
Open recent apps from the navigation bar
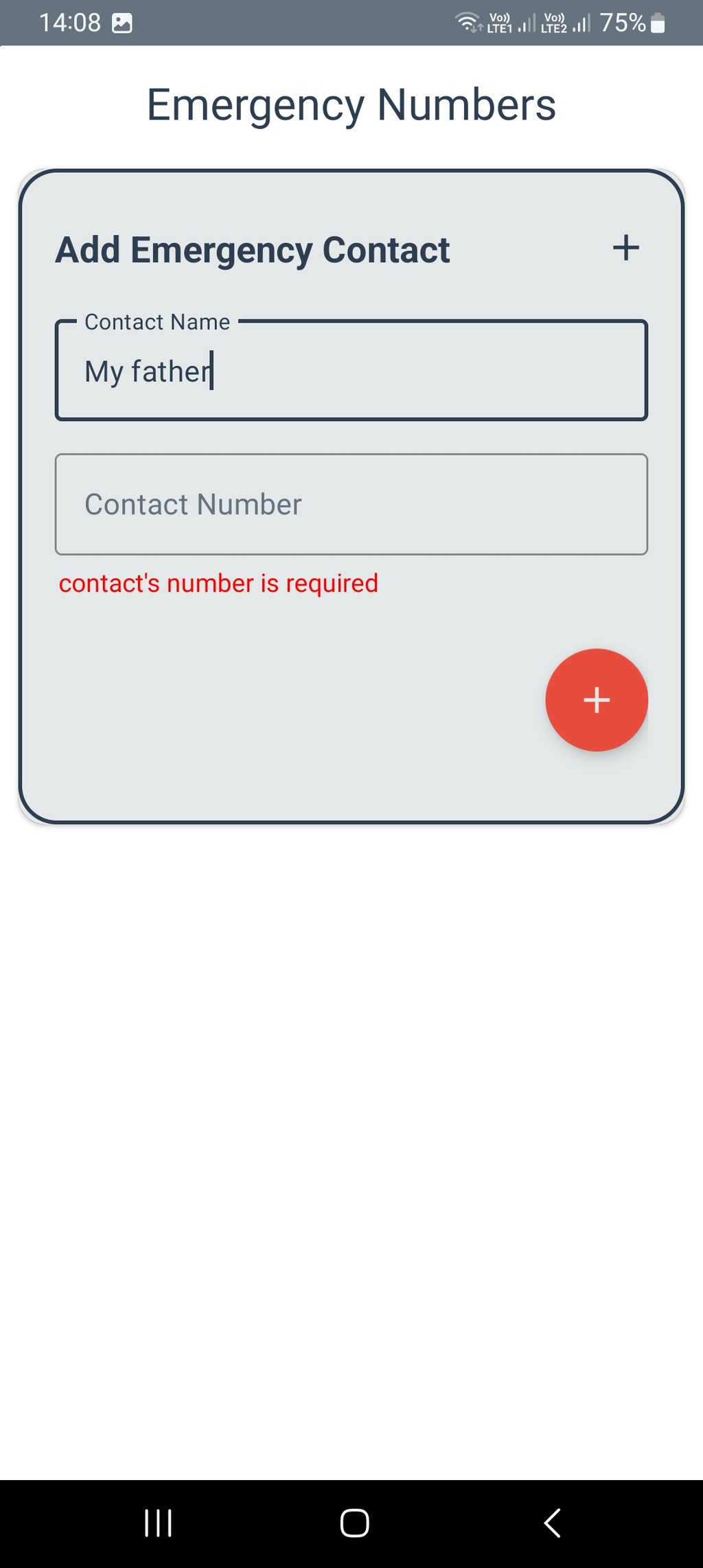158,1523
